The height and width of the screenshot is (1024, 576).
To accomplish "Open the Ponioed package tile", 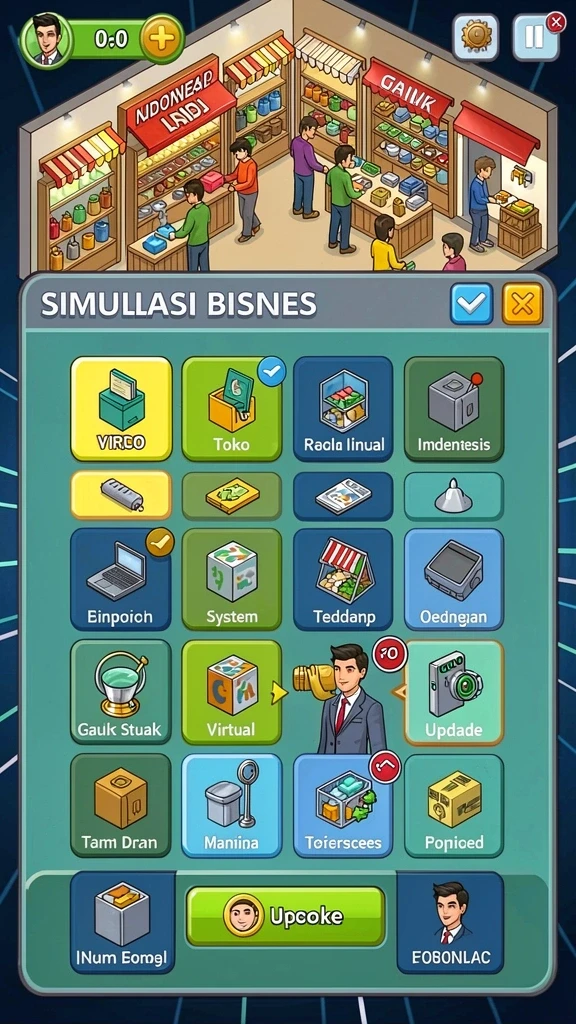I will [455, 806].
